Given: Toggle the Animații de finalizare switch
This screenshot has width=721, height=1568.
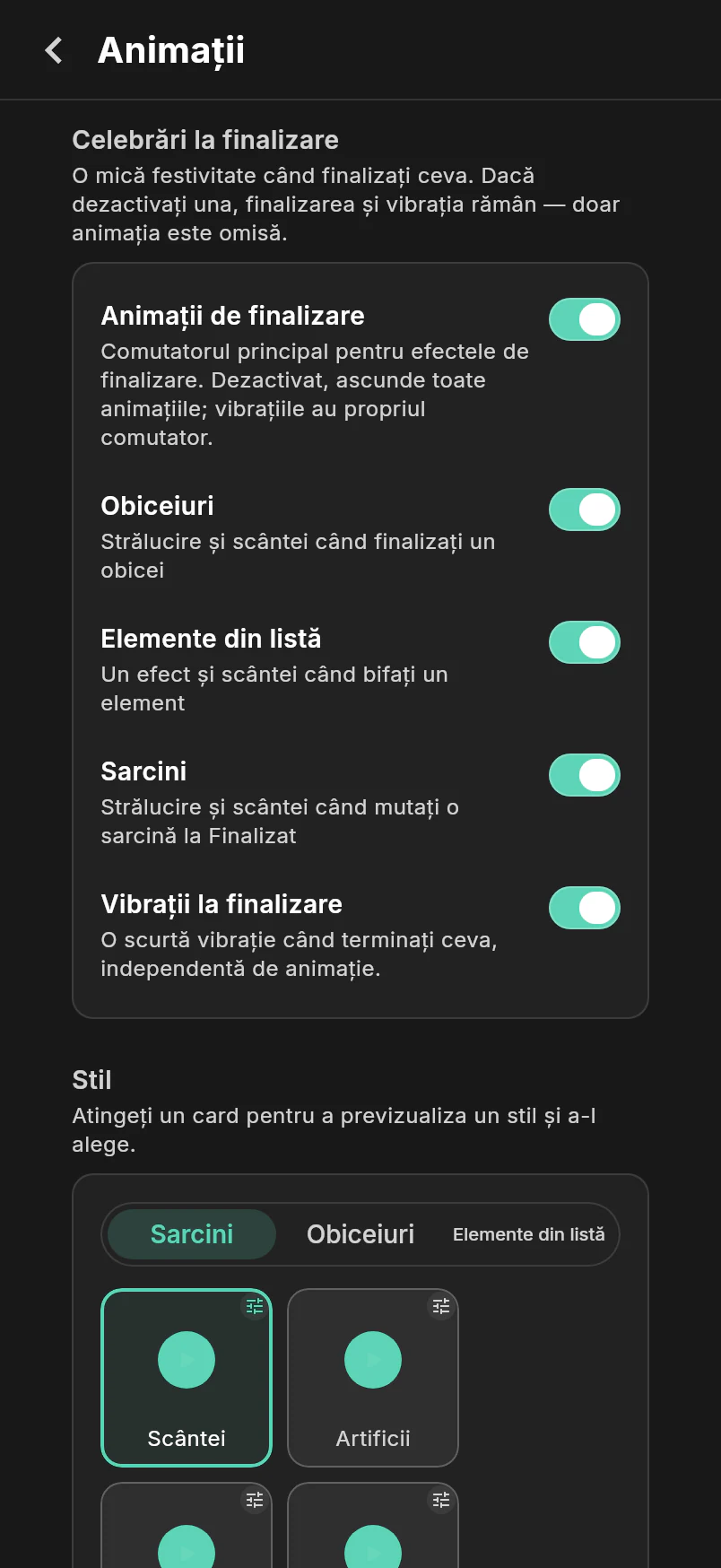Looking at the screenshot, I should (585, 319).
